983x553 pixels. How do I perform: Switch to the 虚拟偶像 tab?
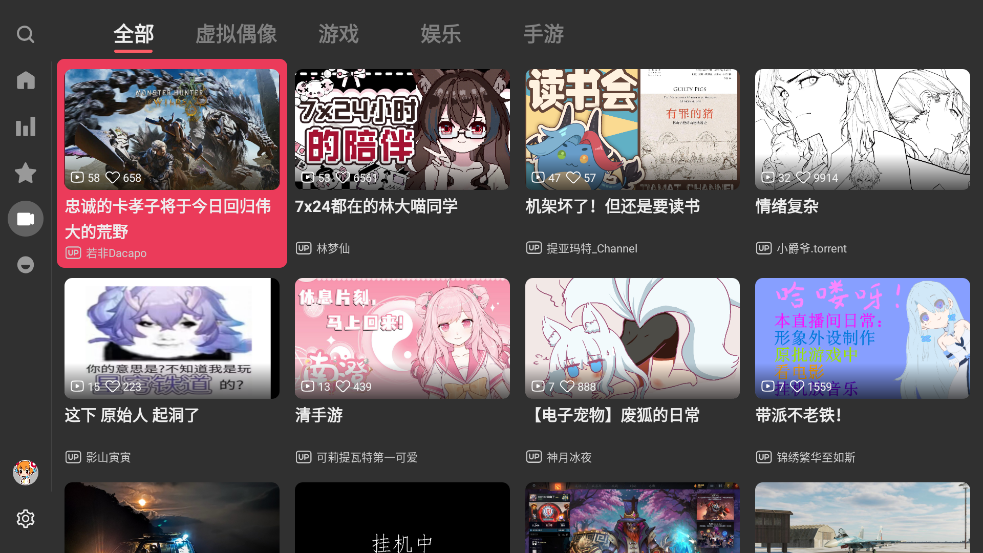click(x=236, y=34)
